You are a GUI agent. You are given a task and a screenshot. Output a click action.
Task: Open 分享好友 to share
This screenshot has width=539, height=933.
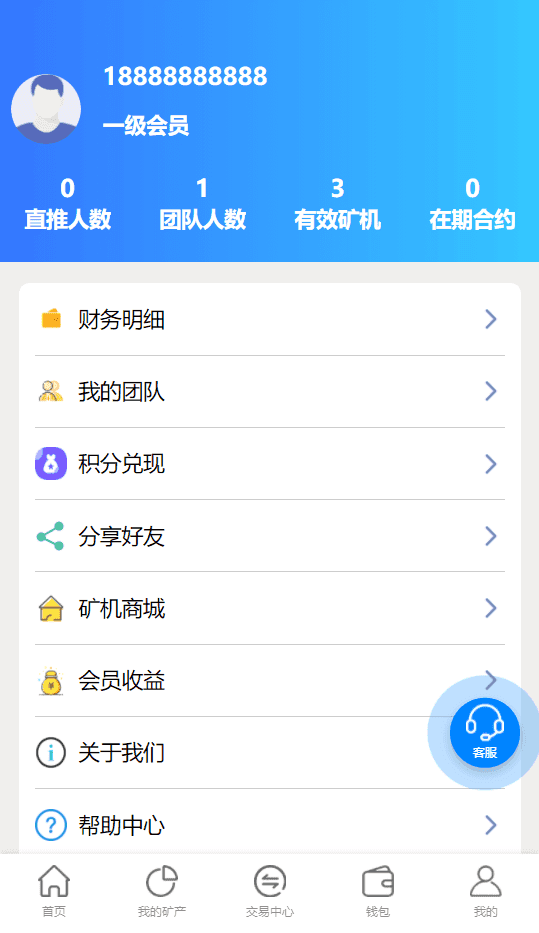tap(270, 536)
